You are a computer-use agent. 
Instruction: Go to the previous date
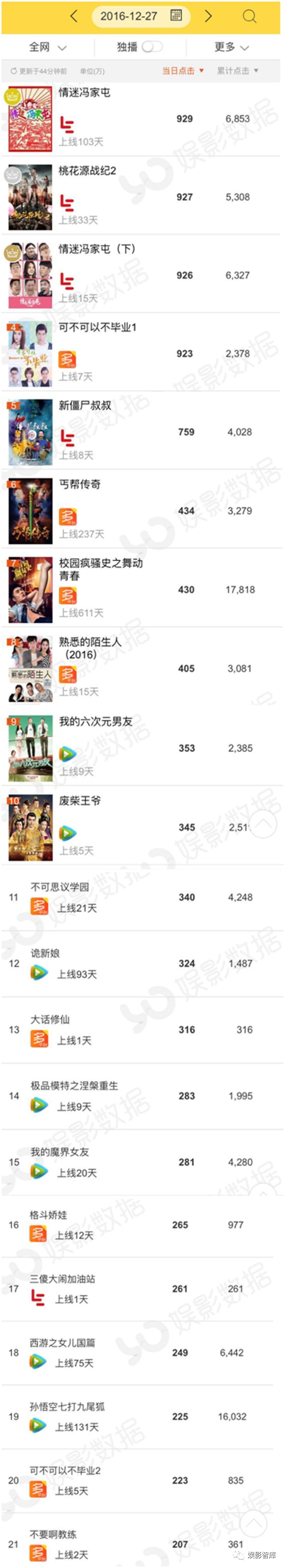pos(74,16)
